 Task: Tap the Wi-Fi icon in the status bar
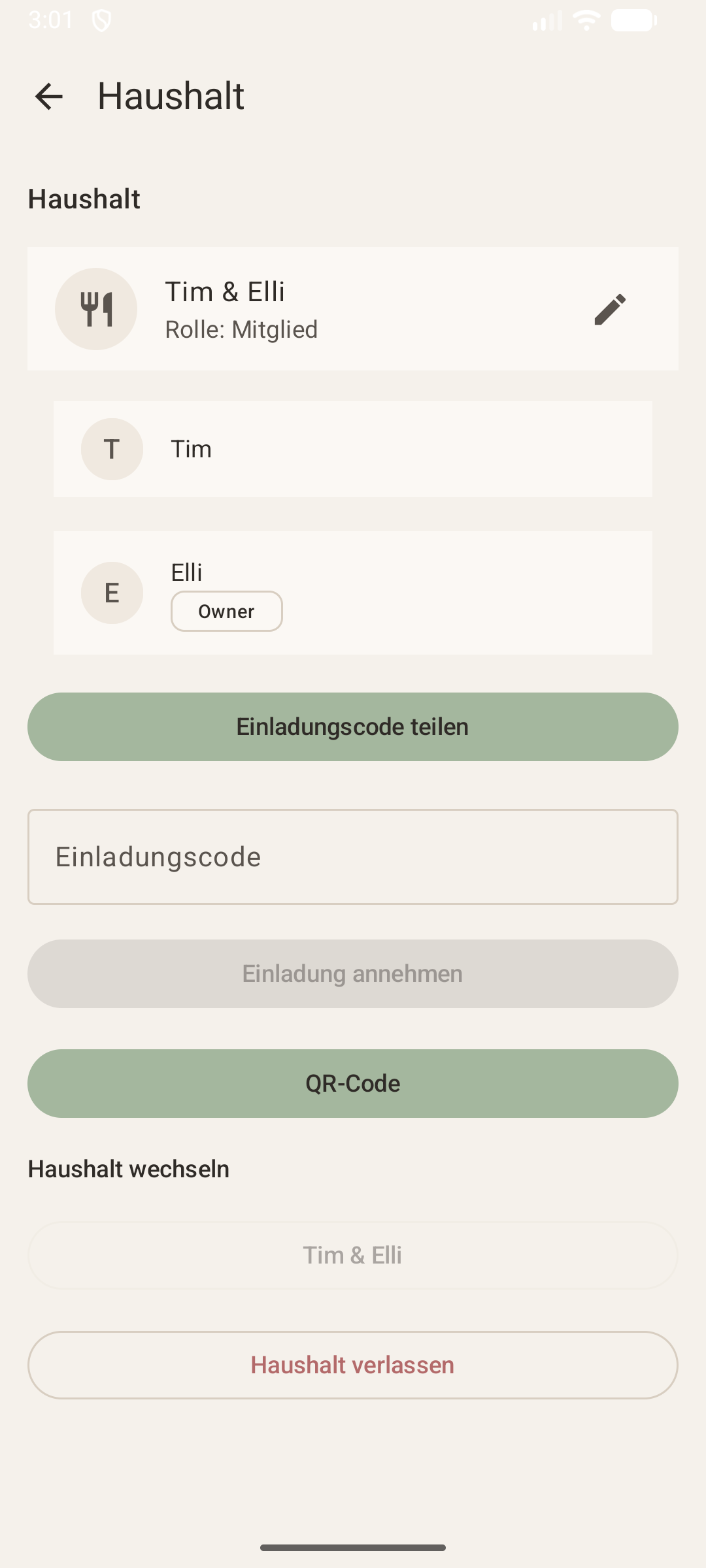(586, 20)
